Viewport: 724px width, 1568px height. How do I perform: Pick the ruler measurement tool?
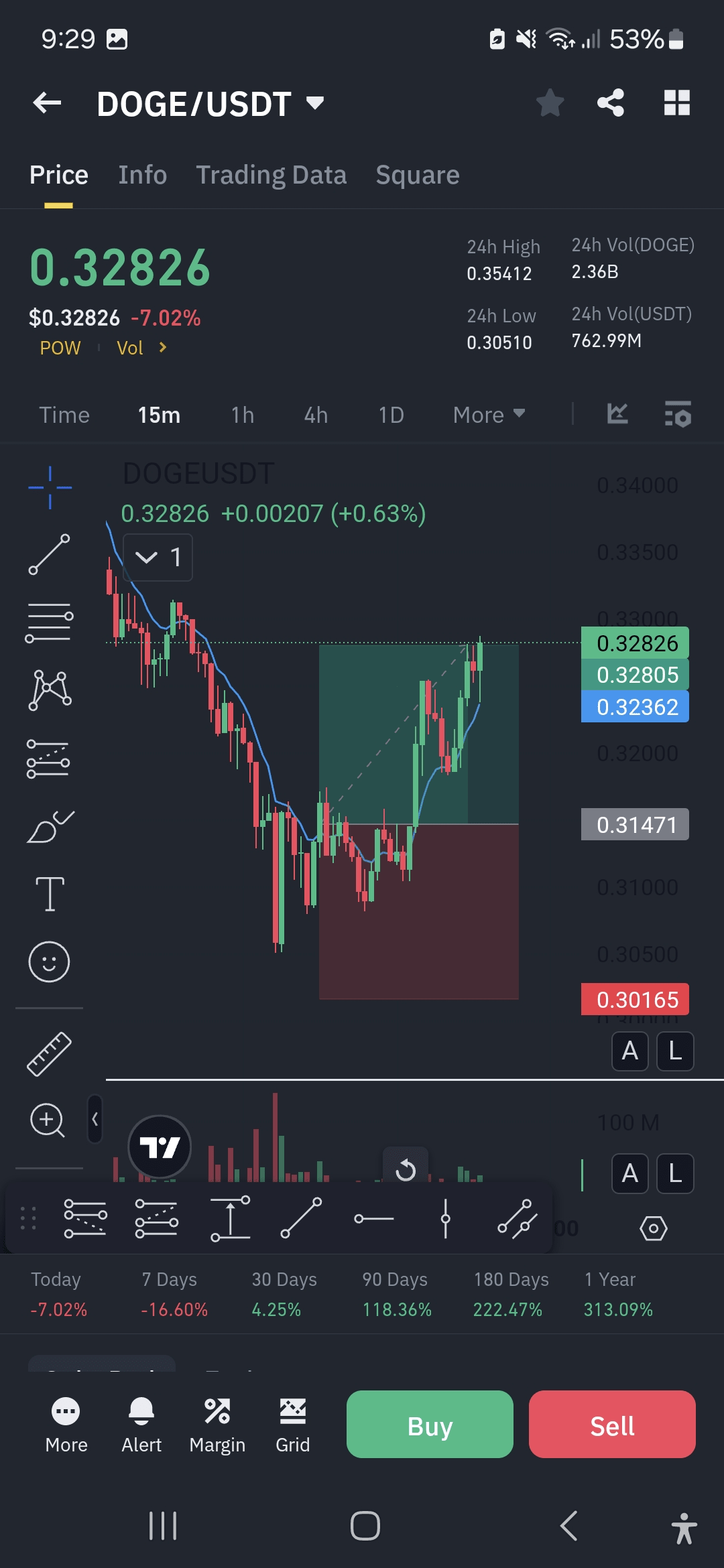[50, 1054]
